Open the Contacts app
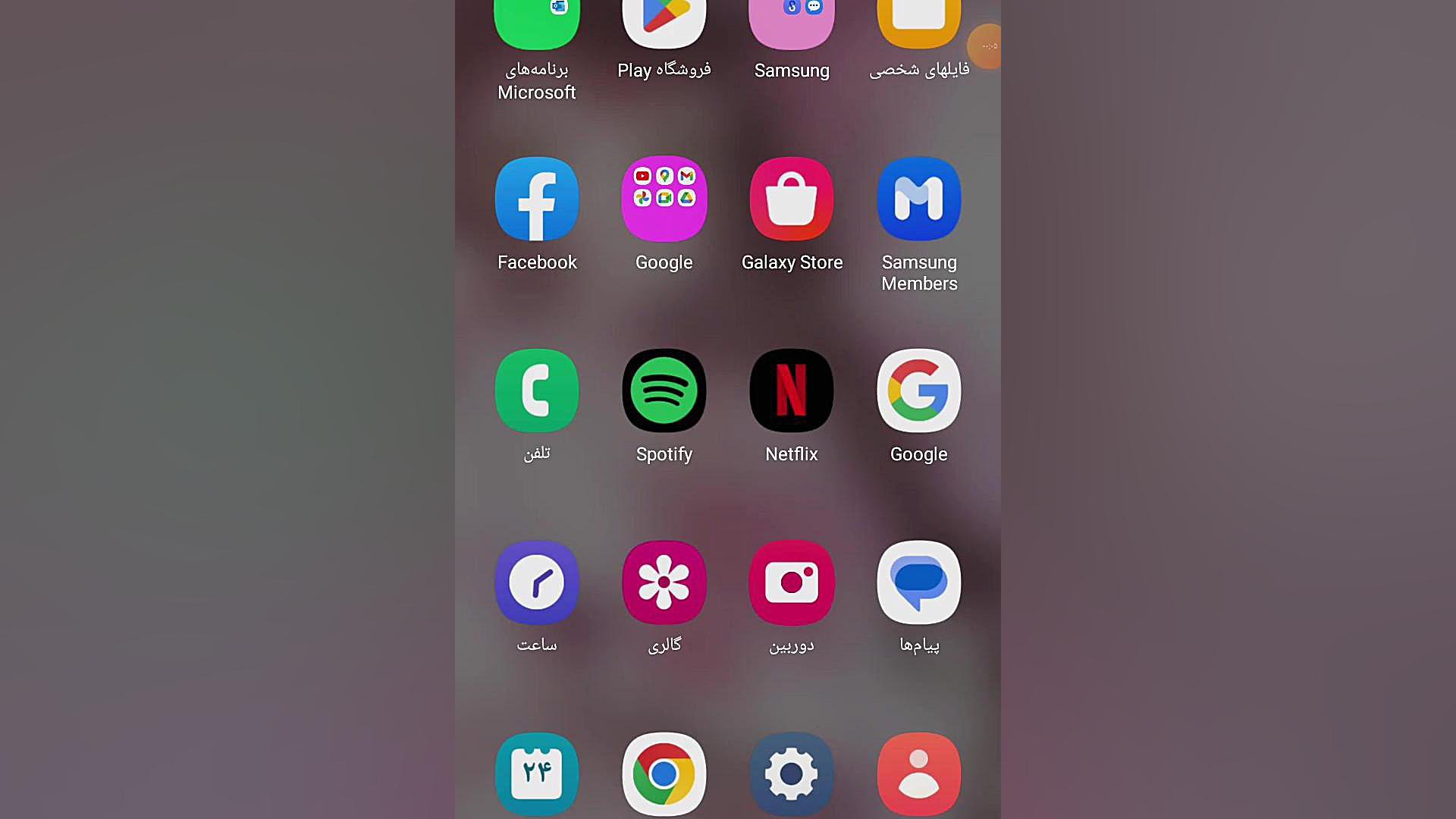1456x819 pixels. (x=919, y=773)
